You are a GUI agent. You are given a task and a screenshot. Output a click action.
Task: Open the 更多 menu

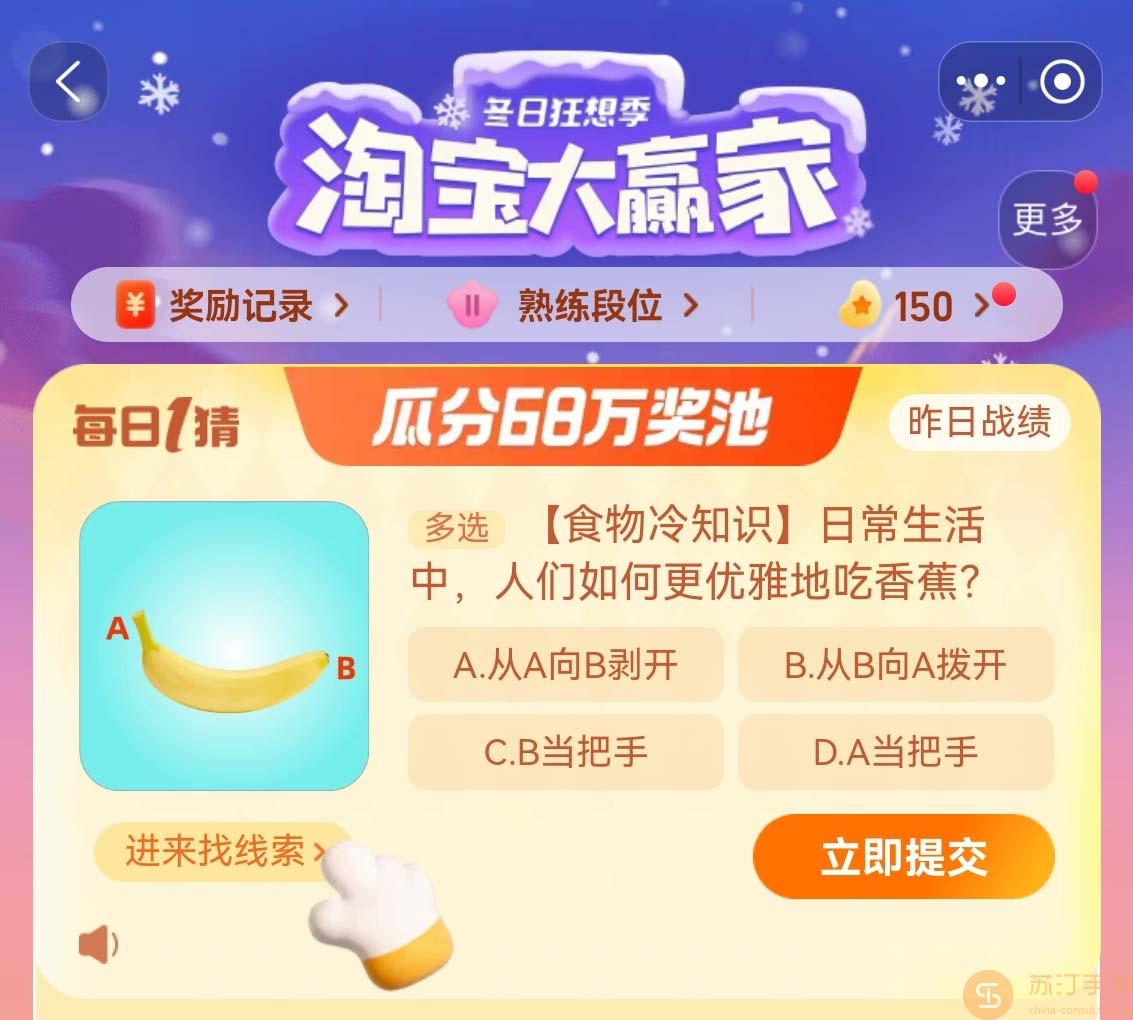pos(1047,219)
